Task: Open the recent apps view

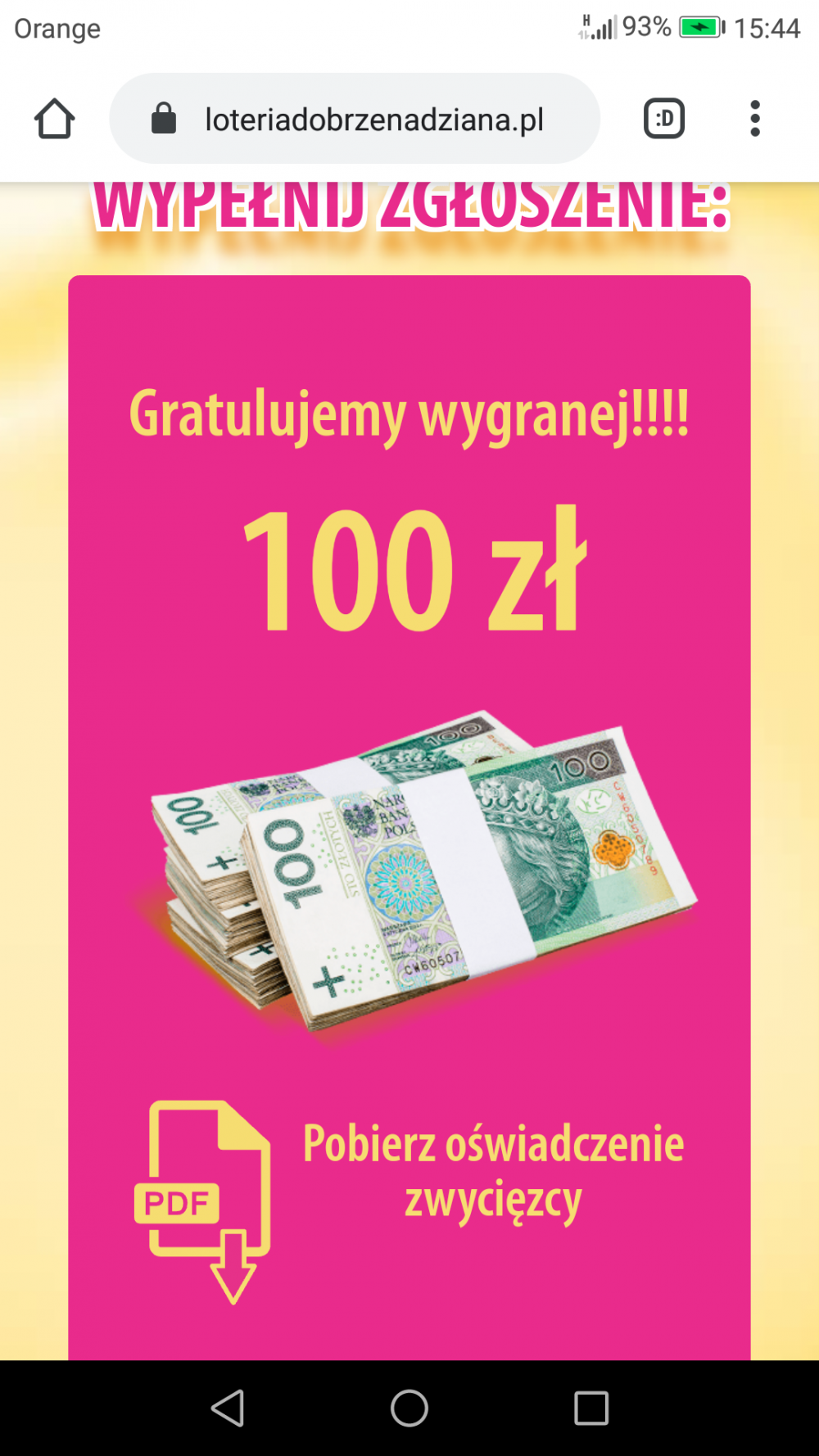Action: point(590,1408)
